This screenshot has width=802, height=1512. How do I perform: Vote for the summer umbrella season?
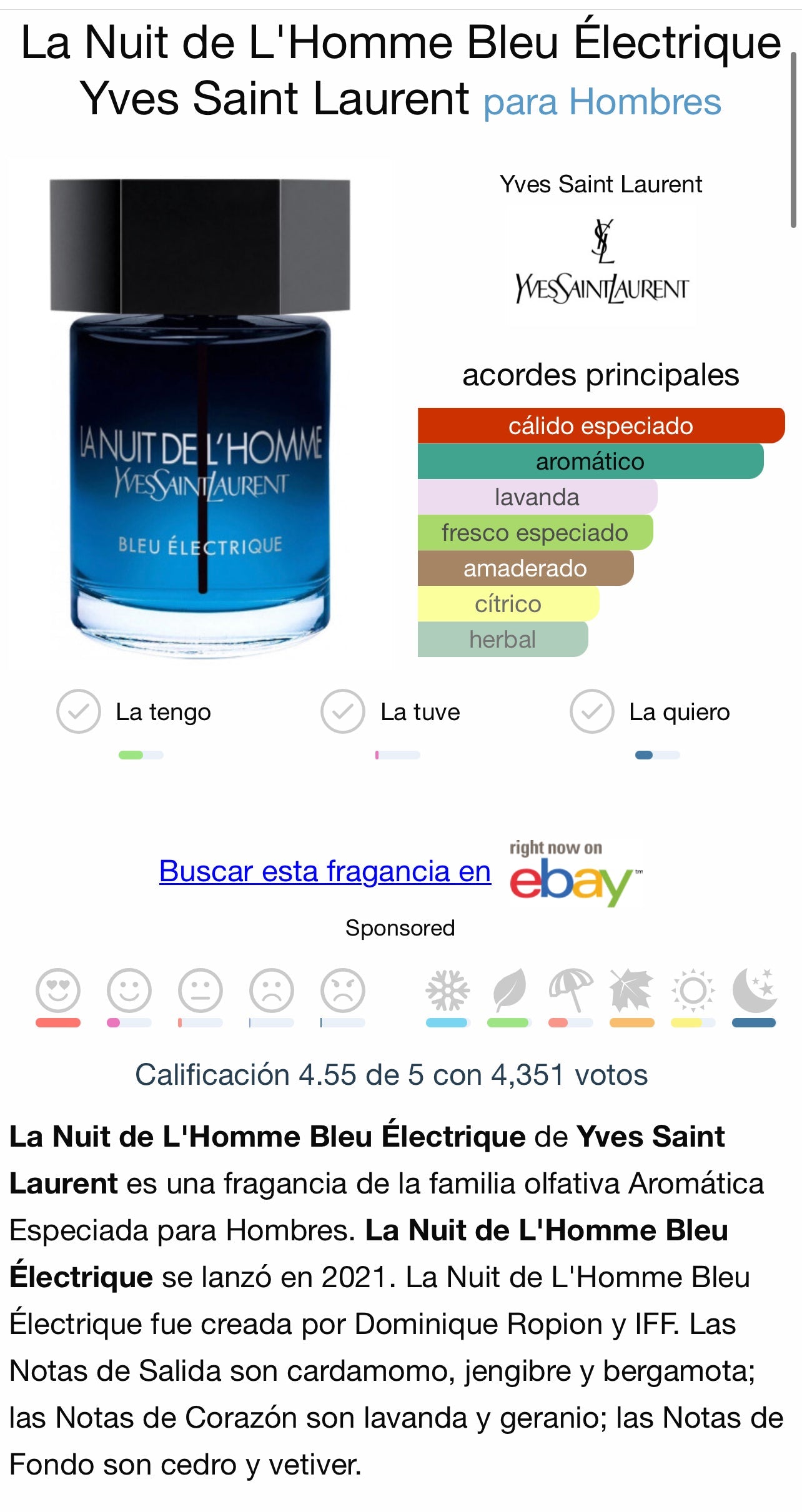tap(570, 991)
